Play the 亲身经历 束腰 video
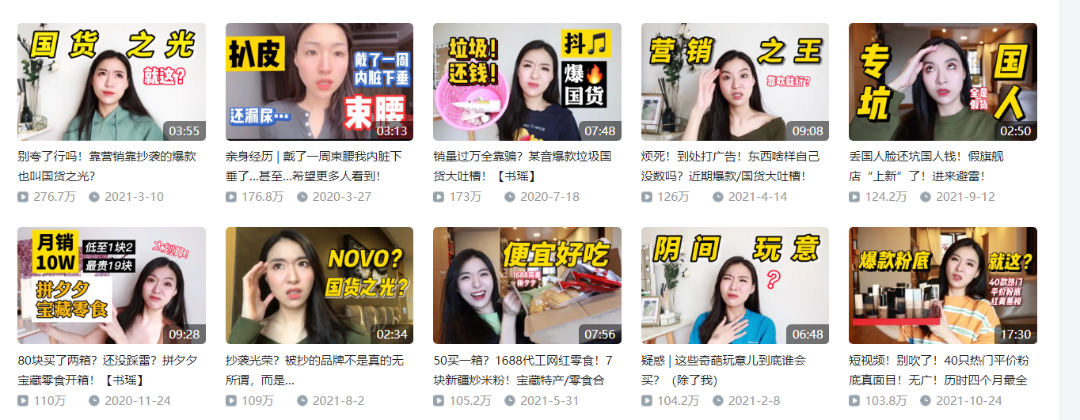This screenshot has width=1080, height=420. tap(319, 82)
